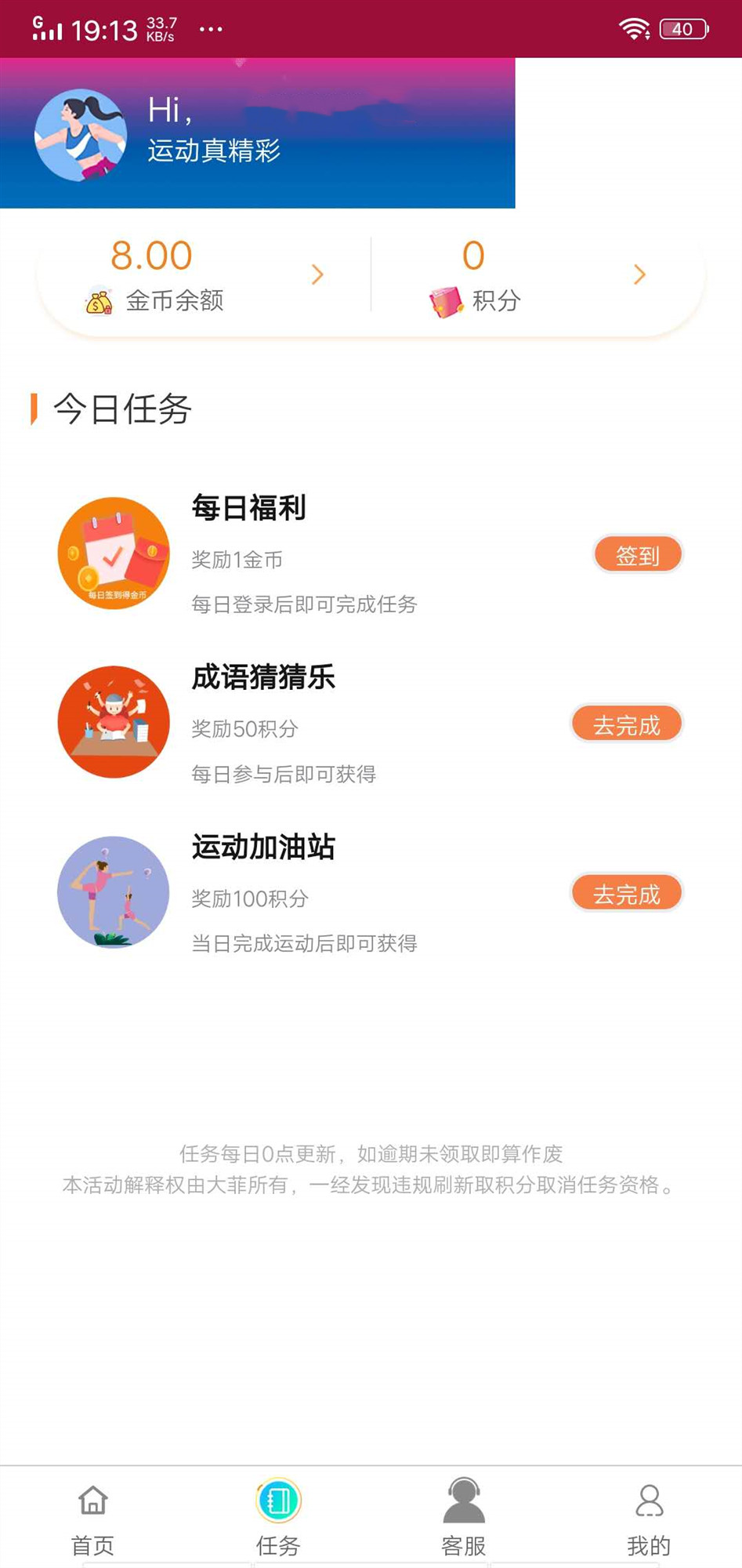Select the 任务 tasks icon in bottom nav
Screen dimensions: 742x1568
click(278, 1501)
